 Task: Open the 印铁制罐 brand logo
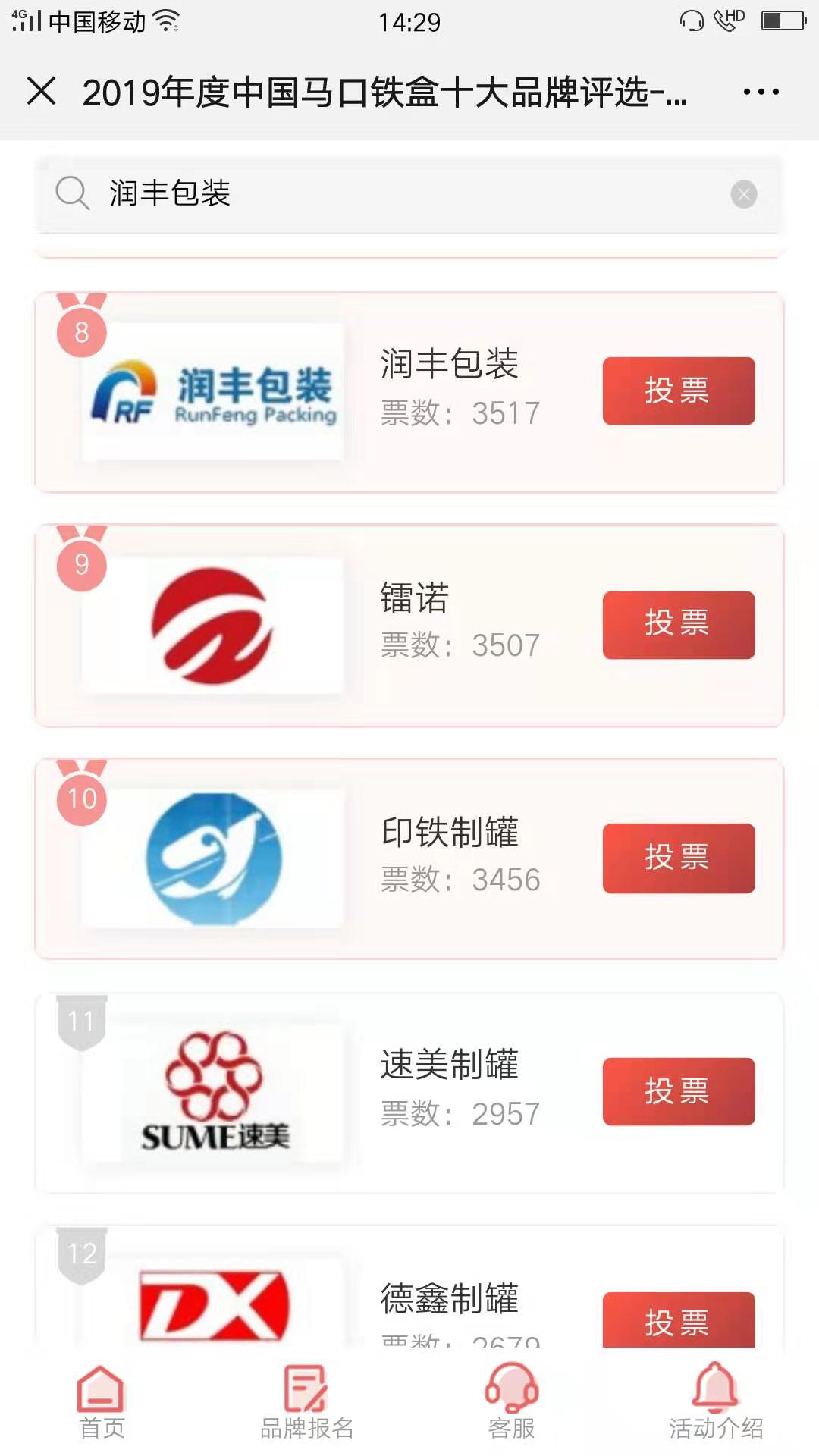[x=213, y=858]
